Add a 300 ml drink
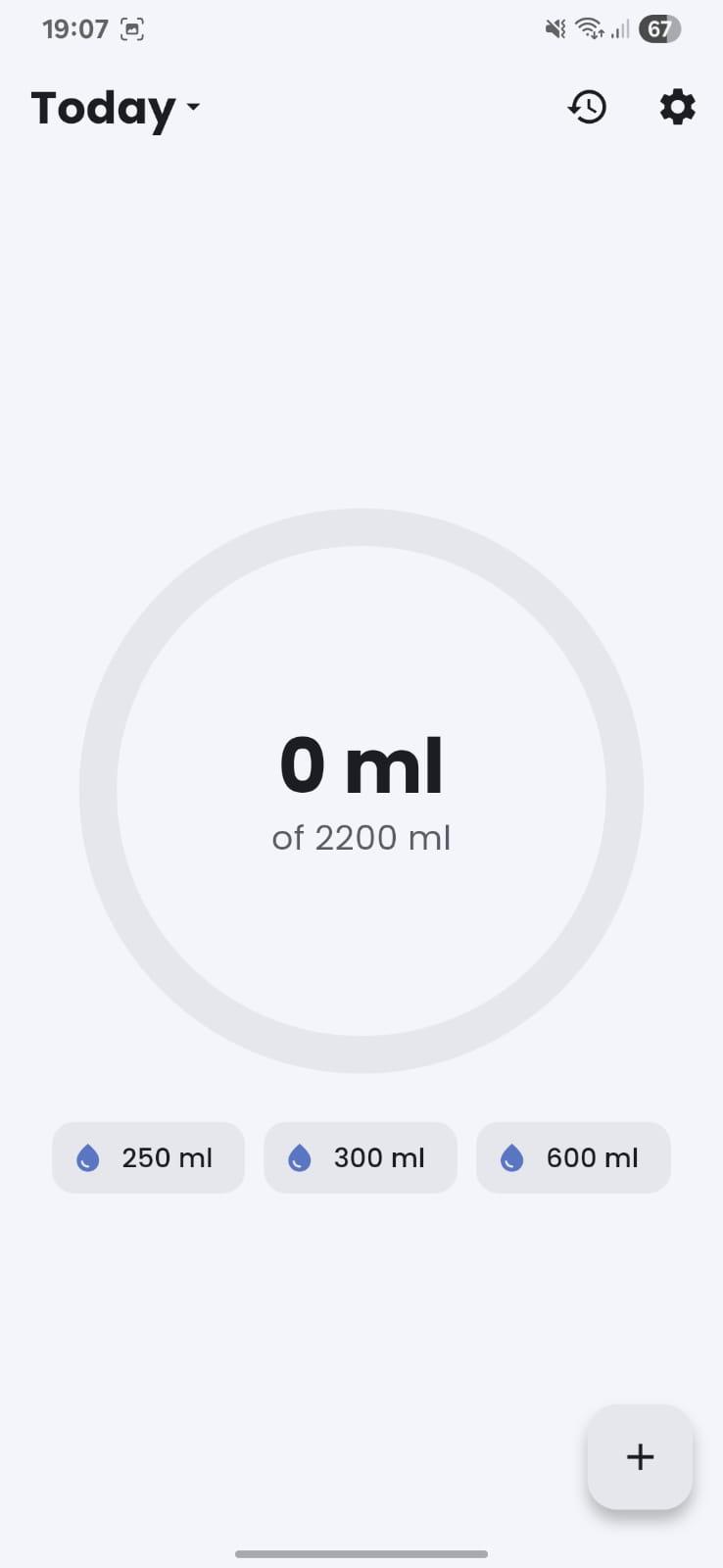 coord(361,1157)
